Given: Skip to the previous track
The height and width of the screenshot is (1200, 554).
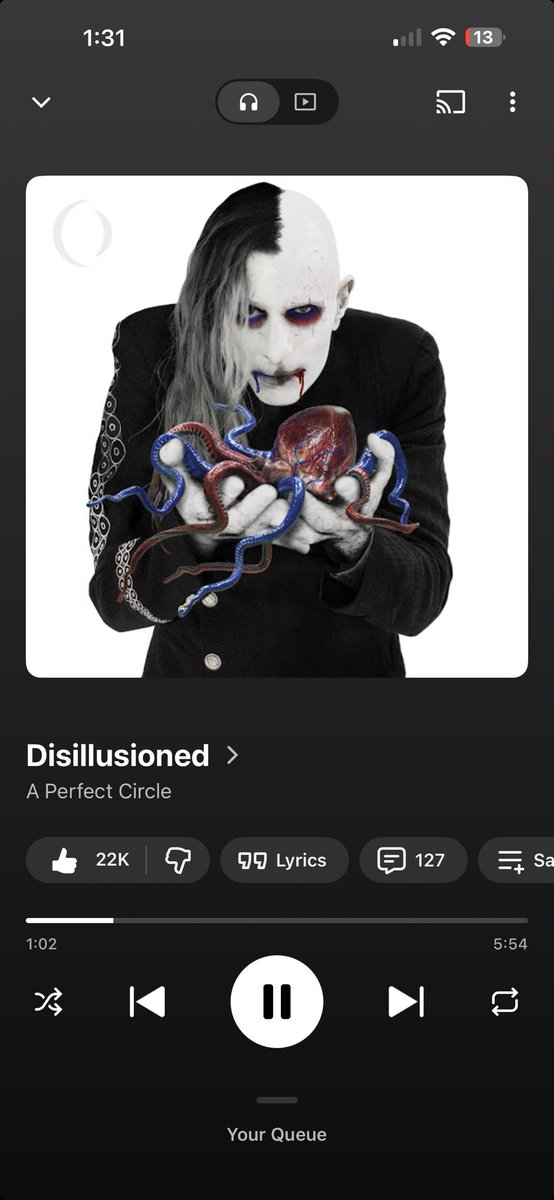Looking at the screenshot, I should [x=147, y=1001].
